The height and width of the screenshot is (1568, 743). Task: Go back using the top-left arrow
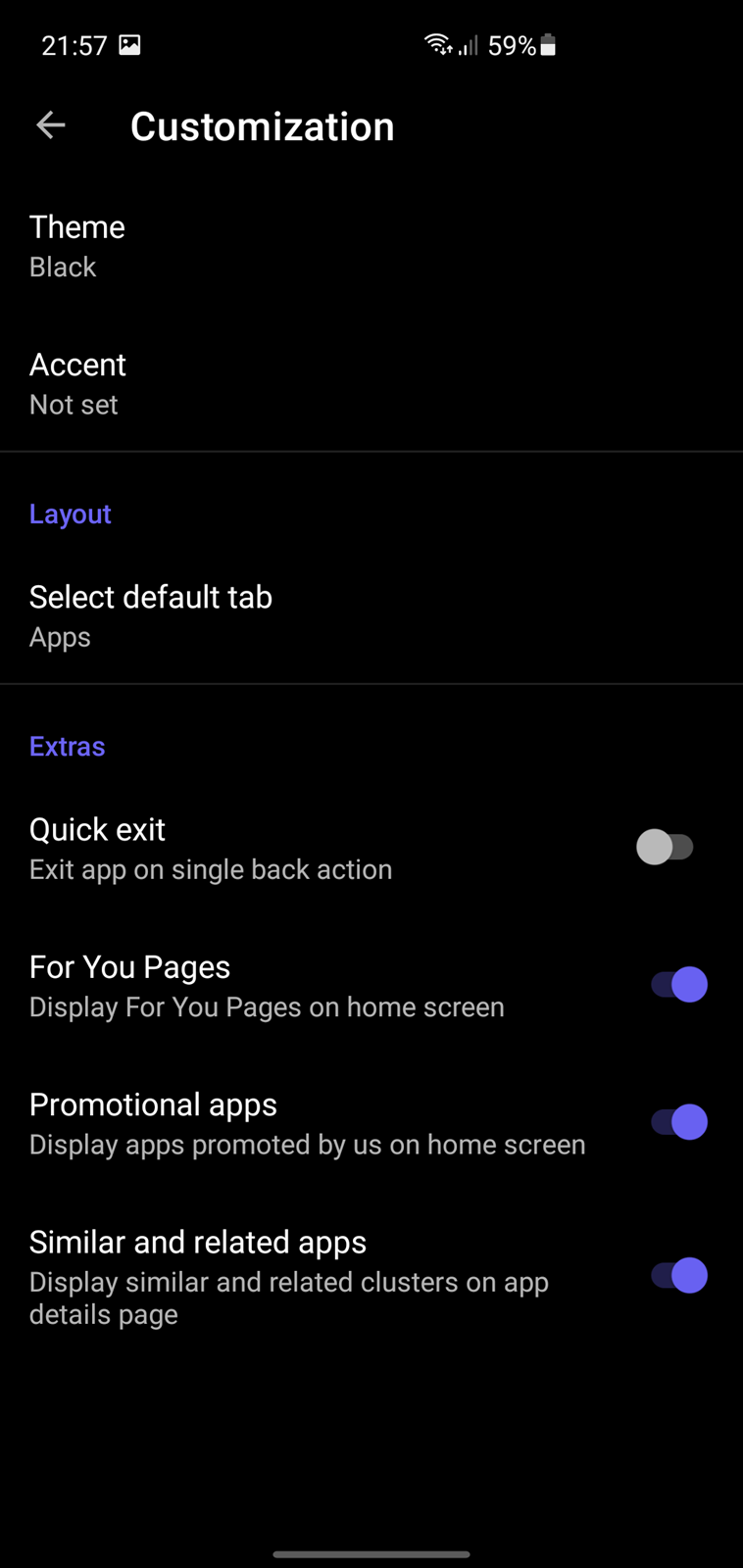51,125
